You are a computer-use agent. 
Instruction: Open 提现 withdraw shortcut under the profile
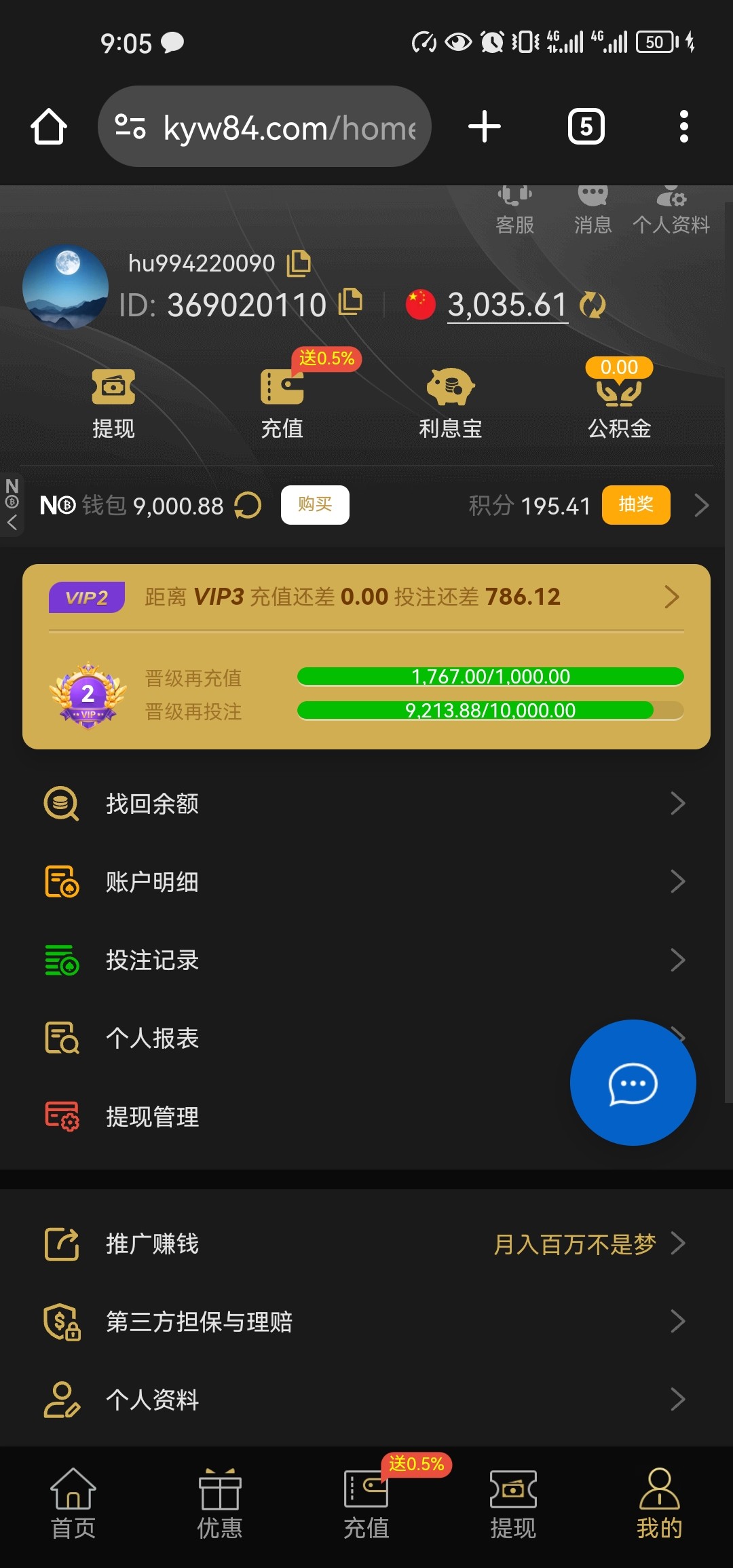click(x=113, y=404)
